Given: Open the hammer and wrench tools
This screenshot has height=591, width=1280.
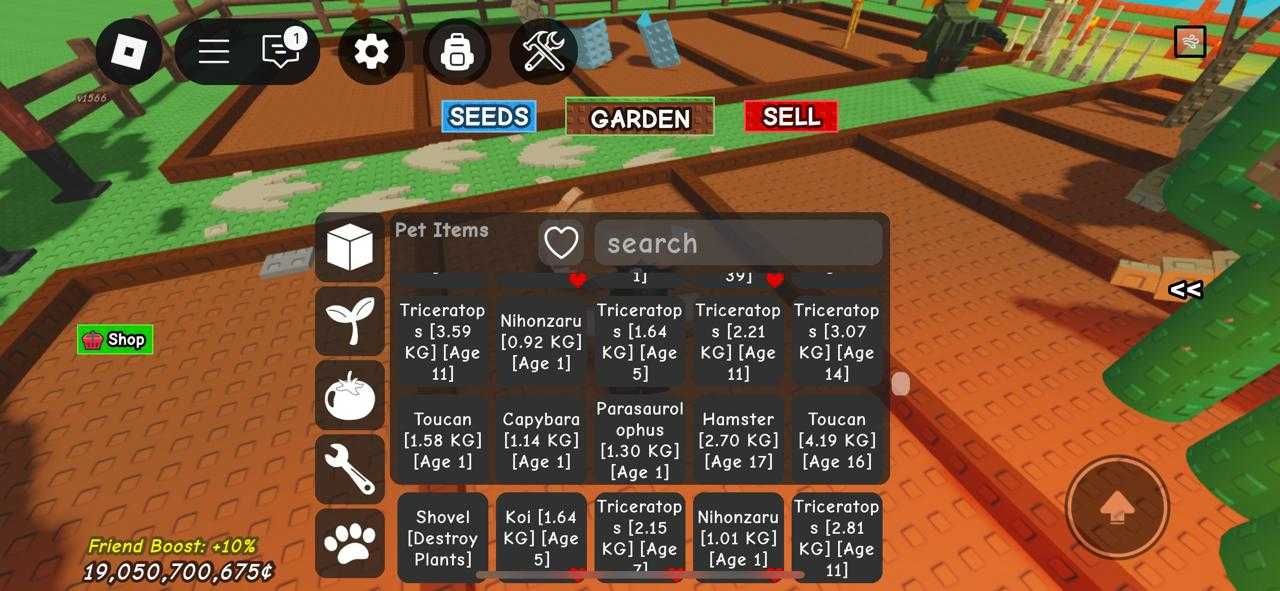Looking at the screenshot, I should [543, 51].
